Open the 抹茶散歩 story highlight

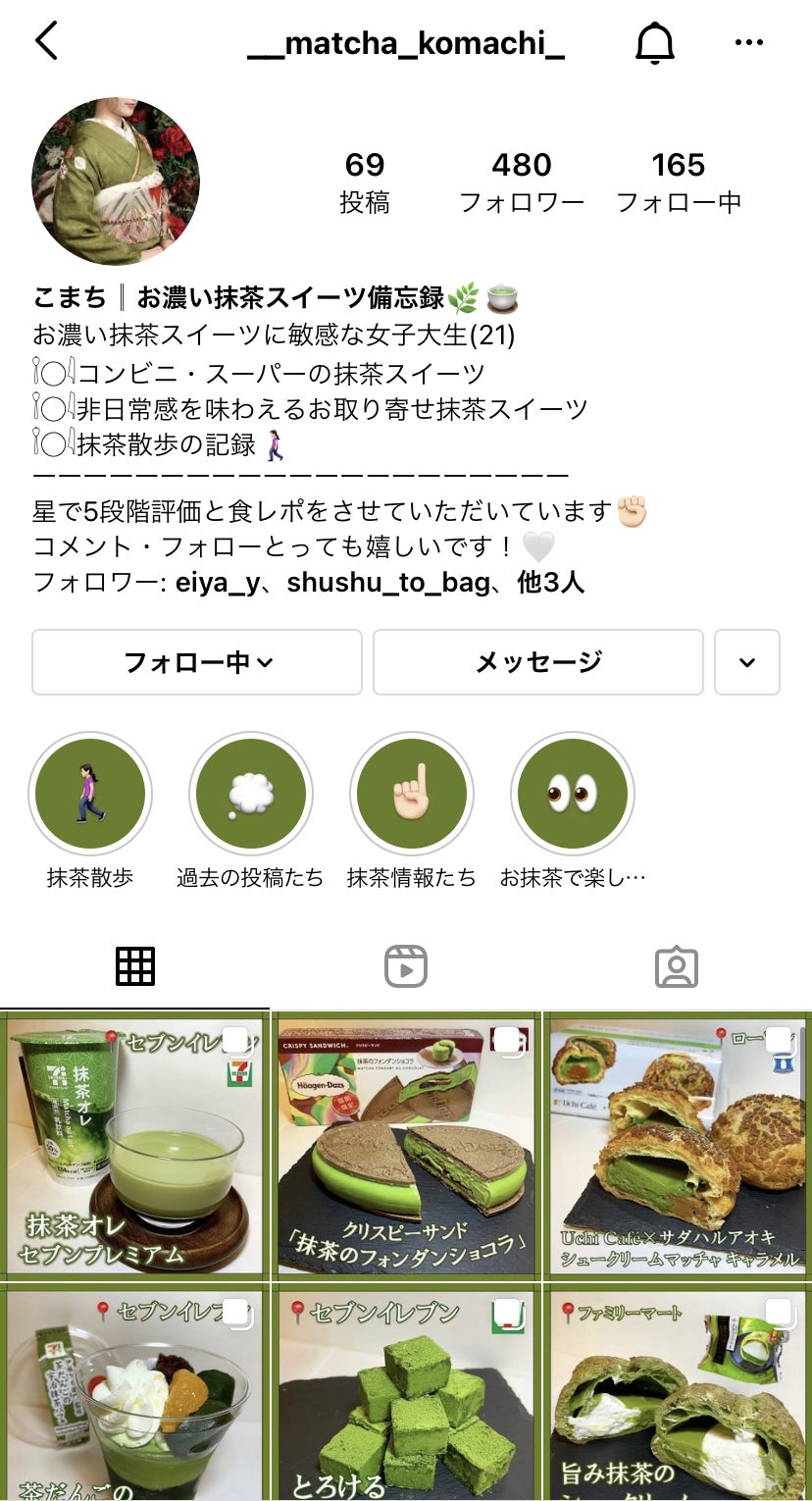point(90,794)
